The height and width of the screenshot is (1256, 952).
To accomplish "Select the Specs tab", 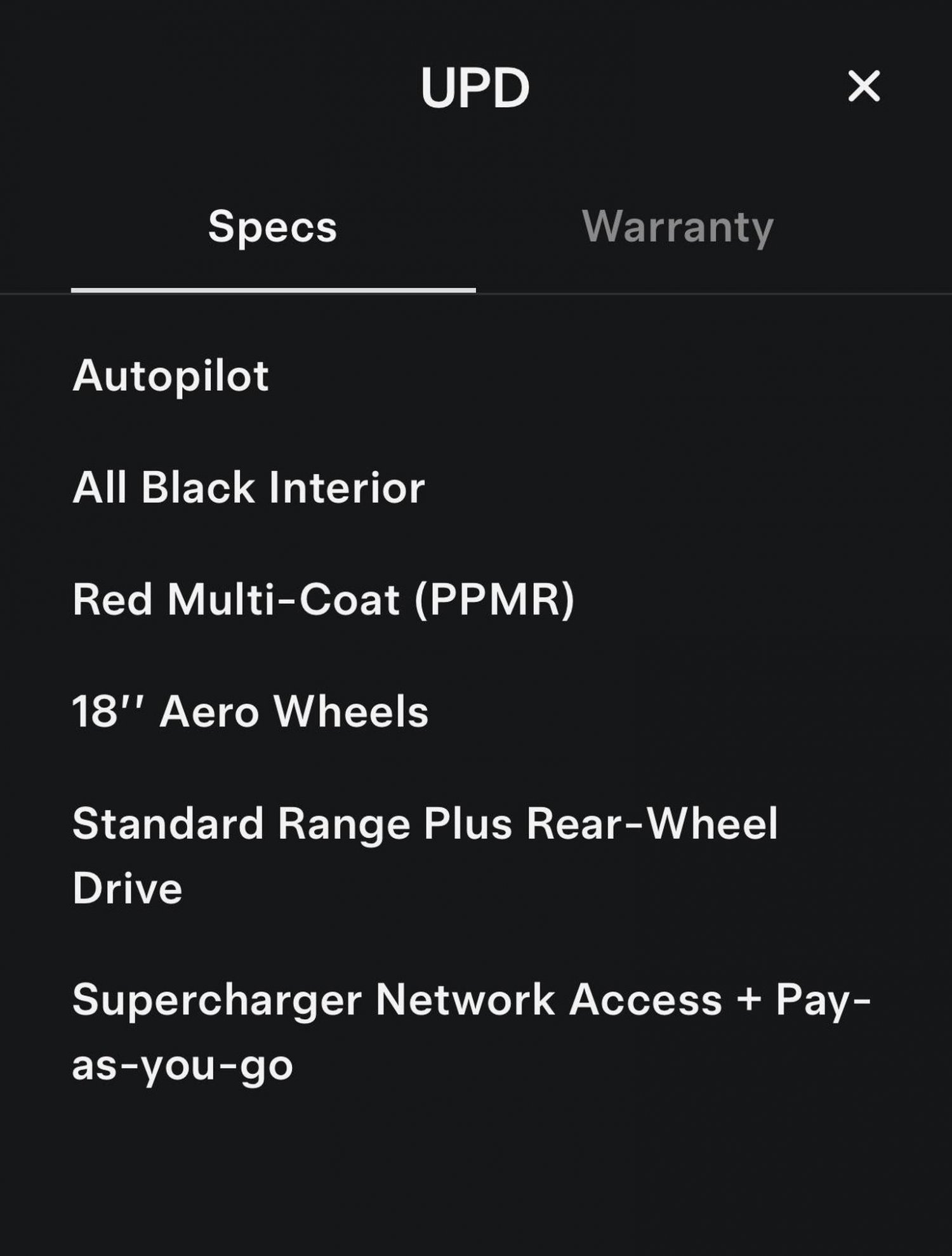I will [273, 227].
